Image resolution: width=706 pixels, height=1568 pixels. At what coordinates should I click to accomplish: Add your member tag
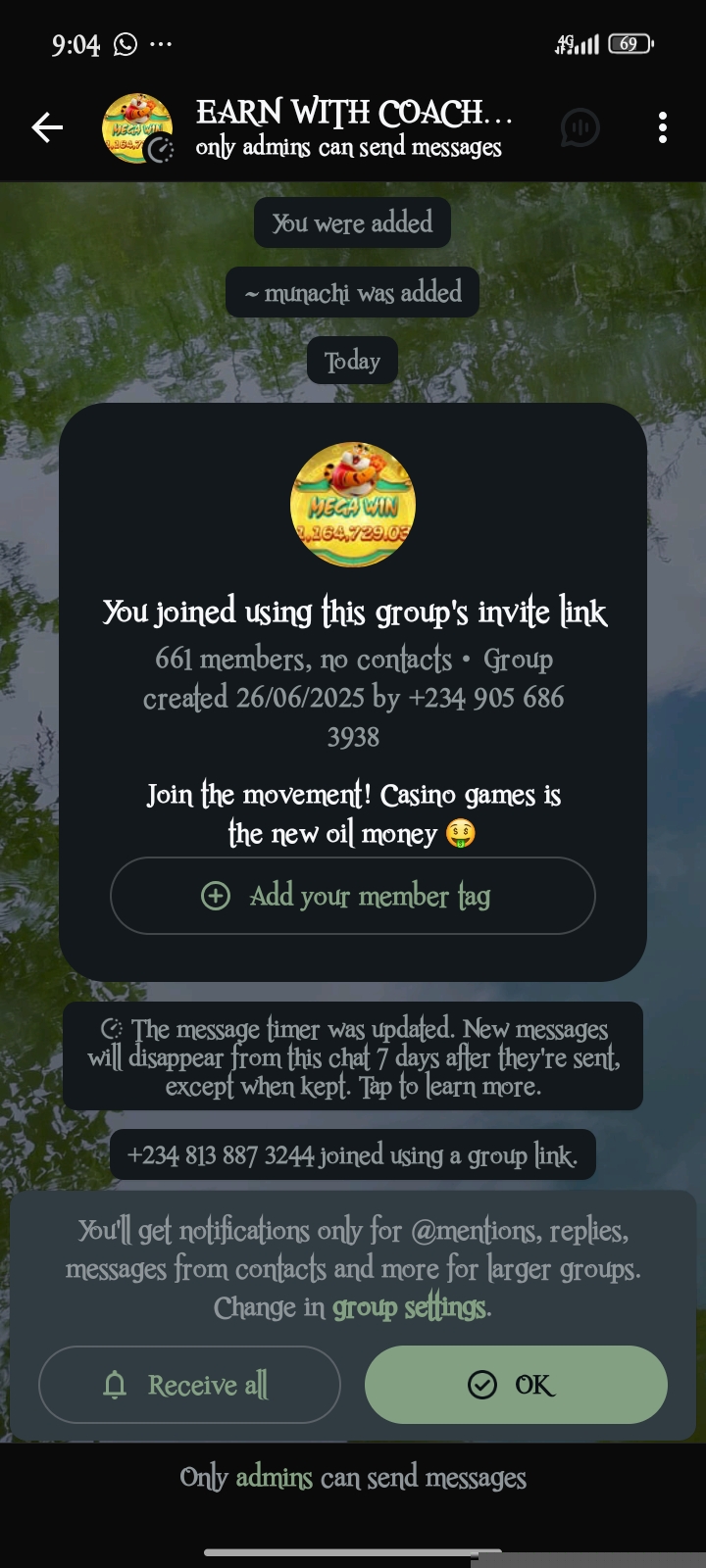(x=352, y=896)
